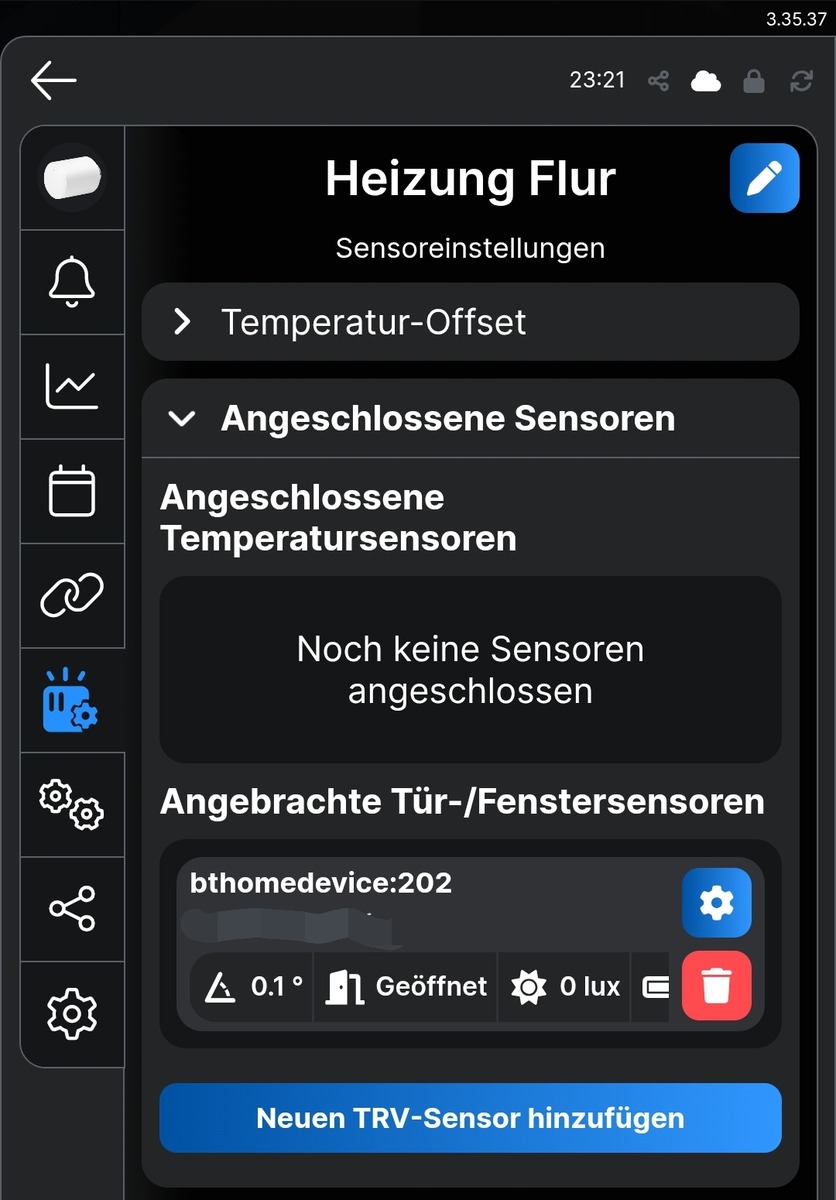Image resolution: width=836 pixels, height=1200 pixels.
Task: Open the schedule calendar tab
Action: point(72,491)
